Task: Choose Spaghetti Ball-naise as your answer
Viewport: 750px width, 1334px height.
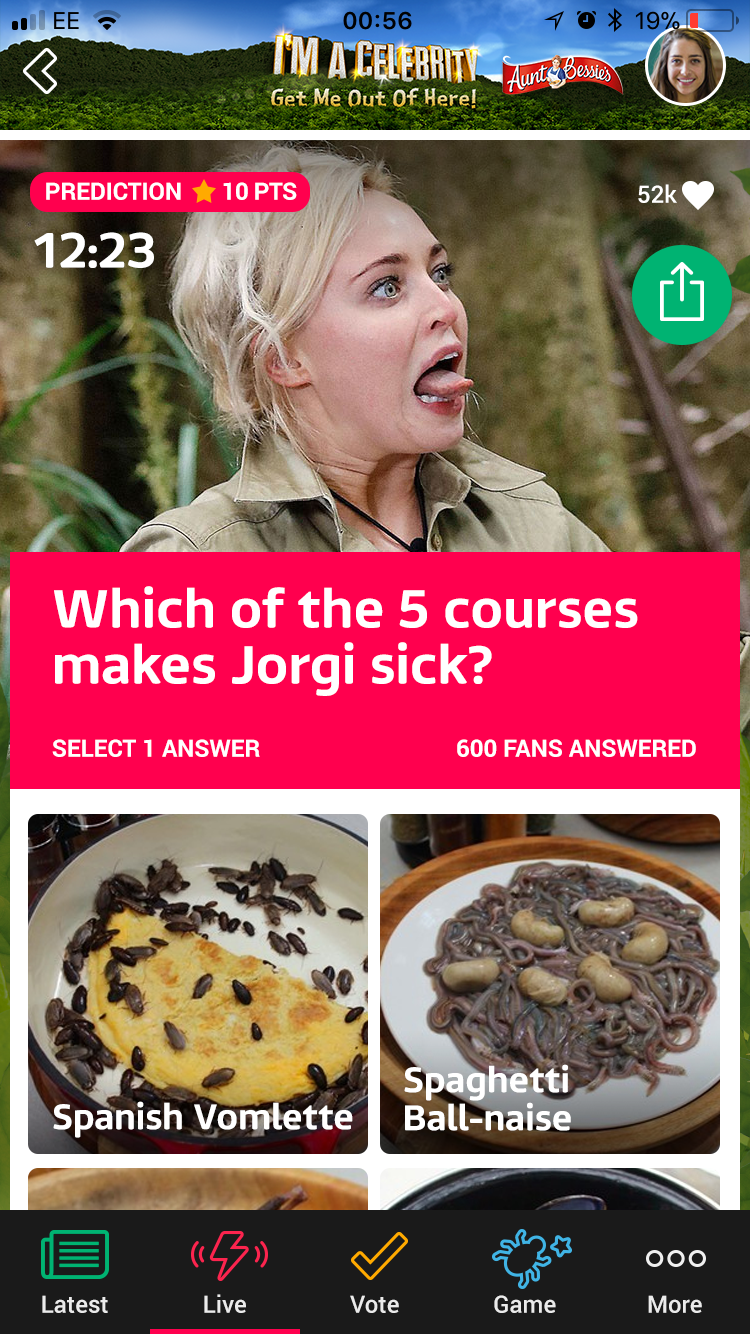Action: [x=550, y=983]
